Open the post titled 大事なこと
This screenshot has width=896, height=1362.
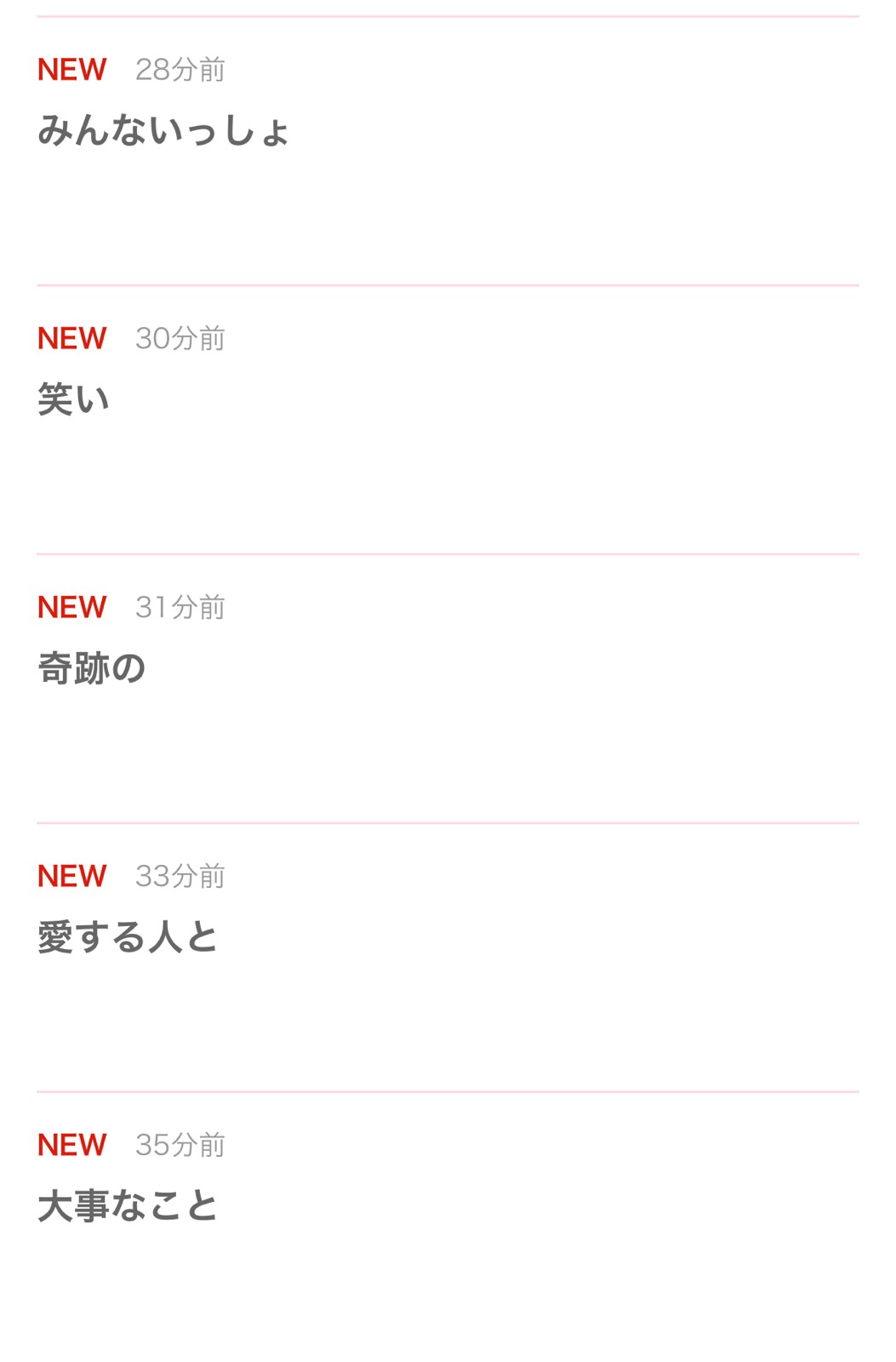click(x=128, y=1206)
